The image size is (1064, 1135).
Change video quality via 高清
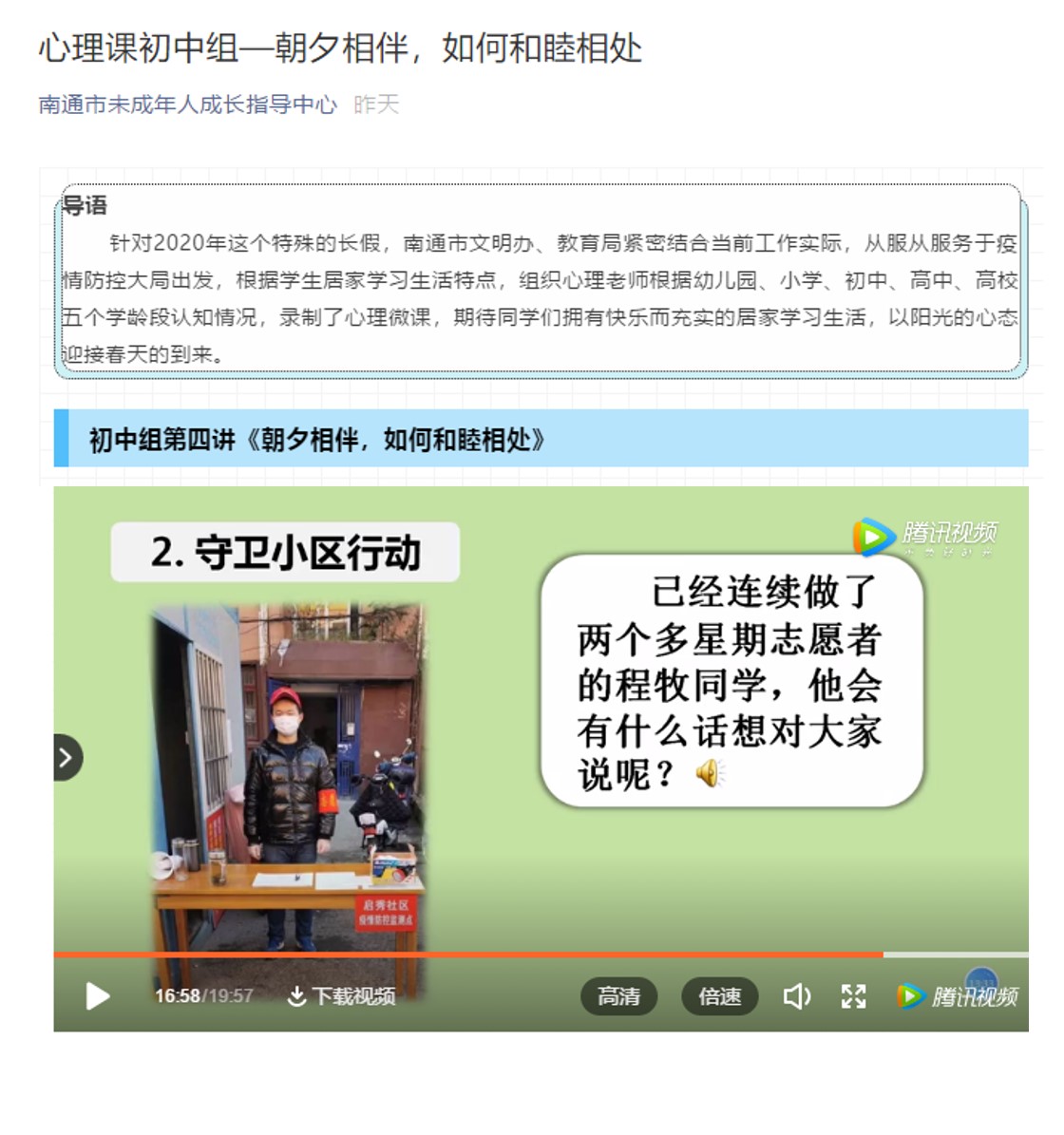pos(618,996)
